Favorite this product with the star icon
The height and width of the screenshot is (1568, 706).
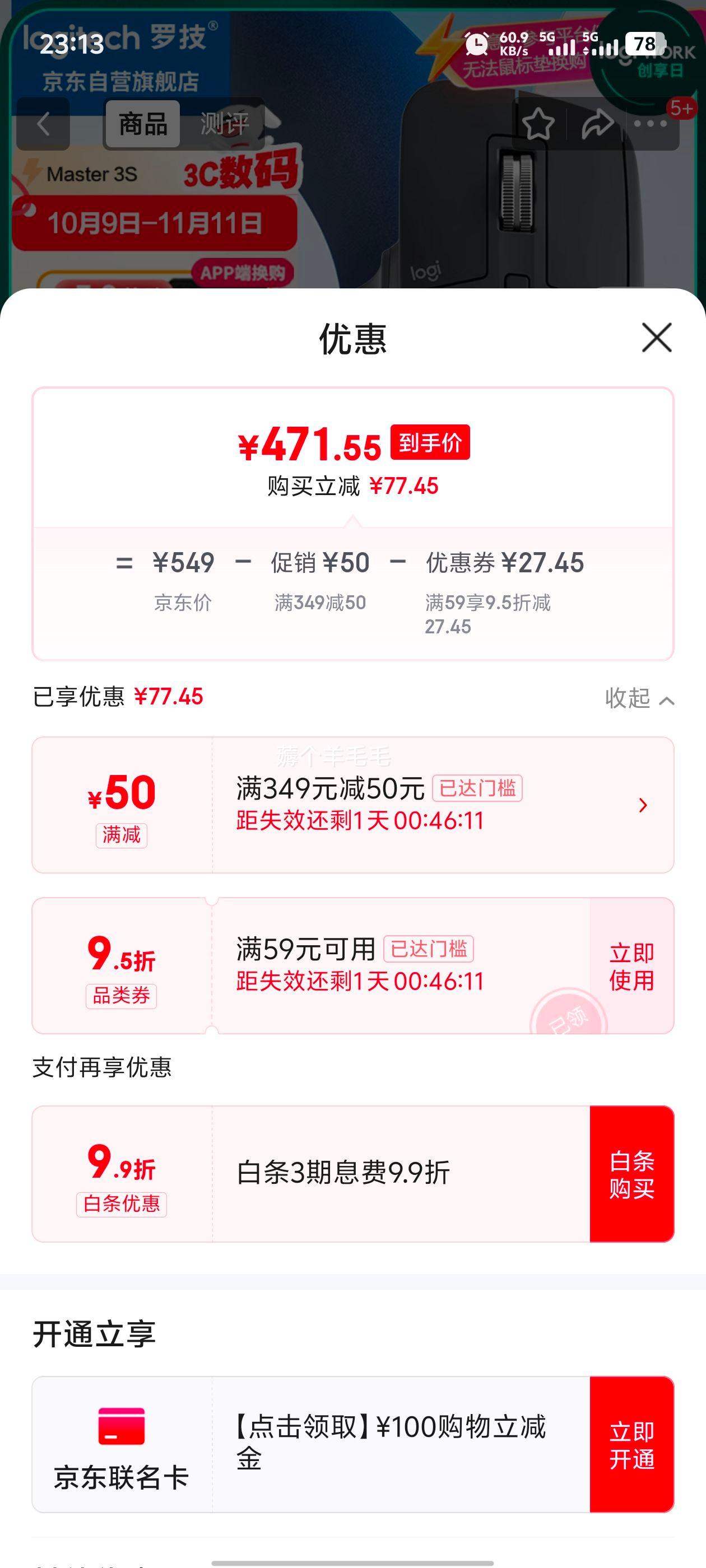pyautogui.click(x=538, y=124)
